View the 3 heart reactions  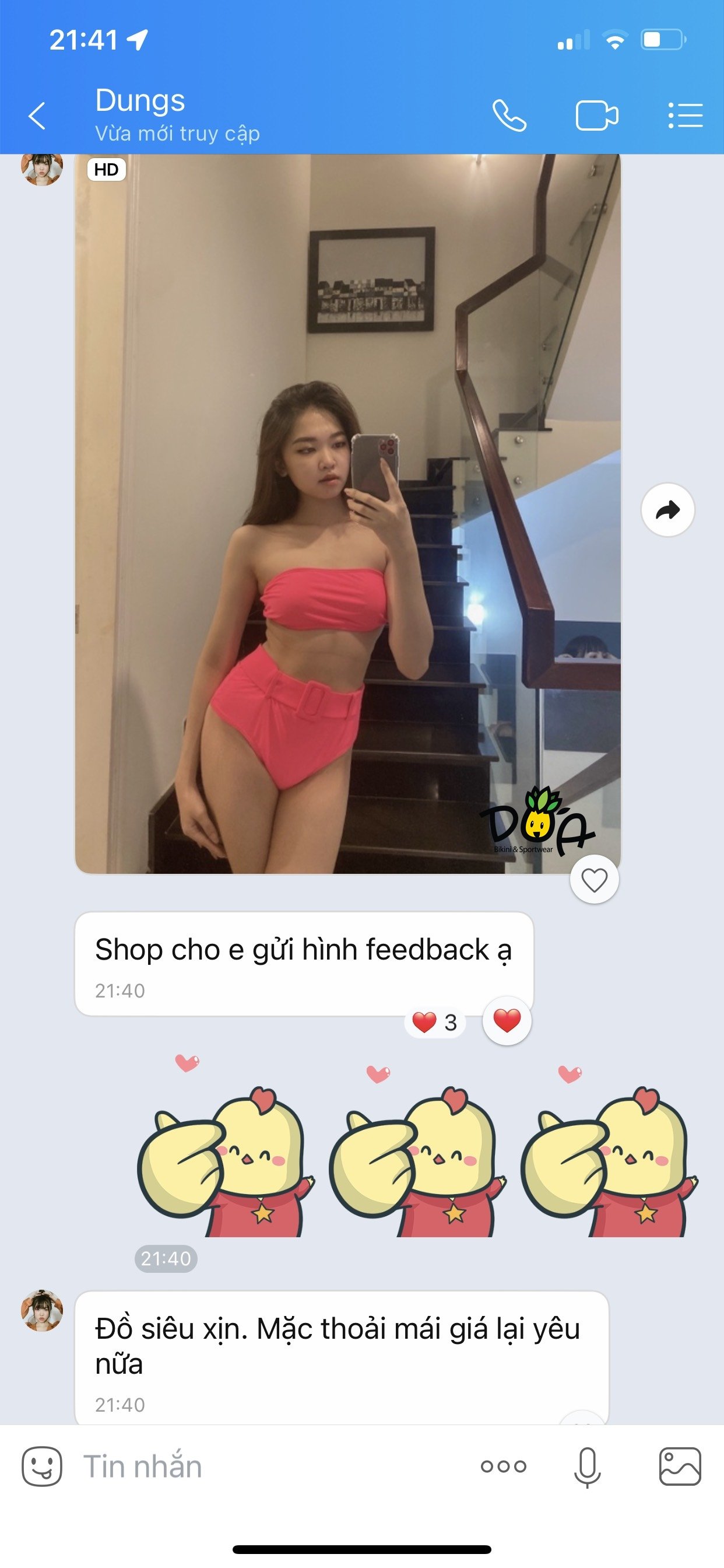coord(435,1023)
